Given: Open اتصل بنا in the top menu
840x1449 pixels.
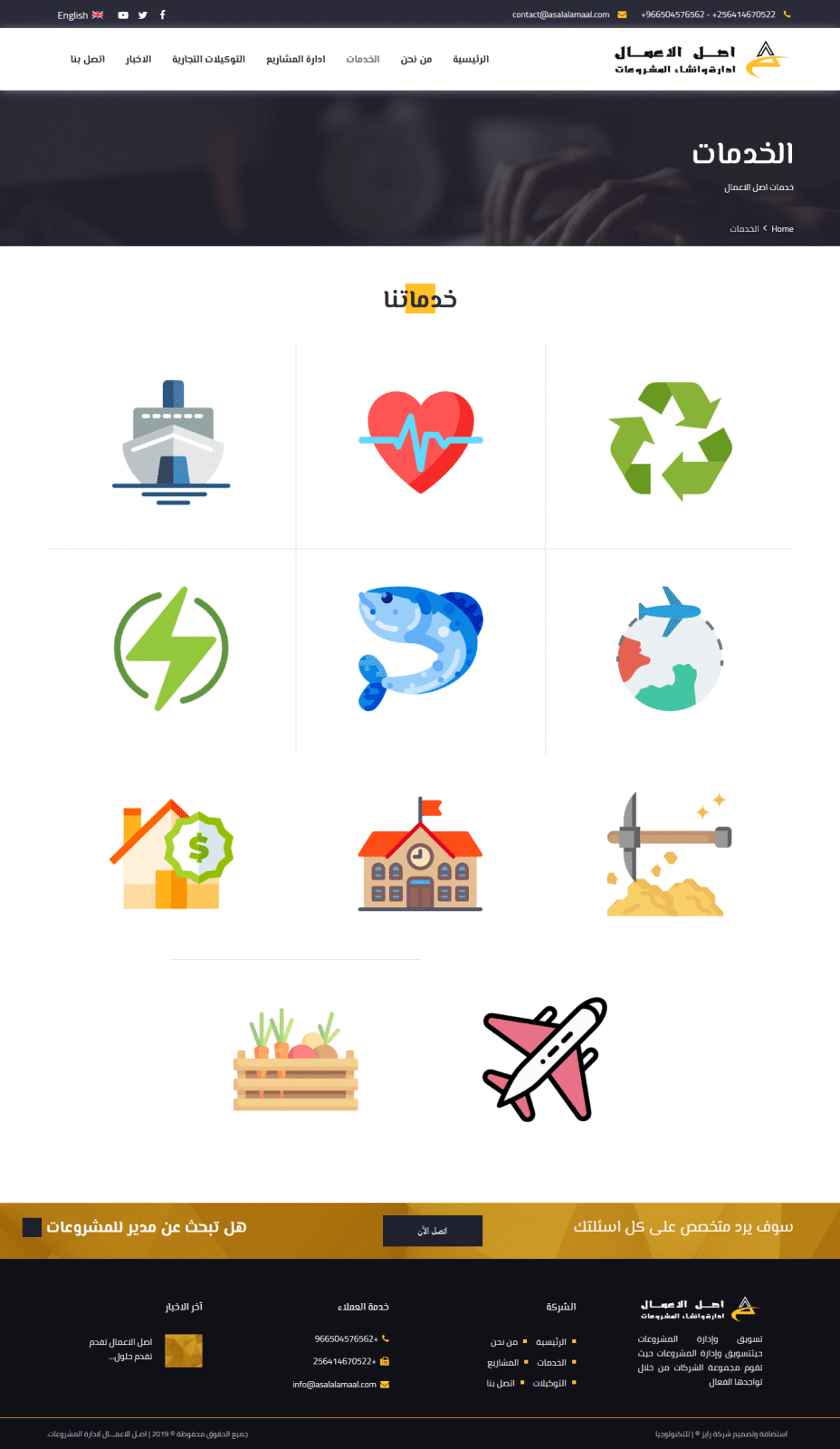Looking at the screenshot, I should coord(88,60).
